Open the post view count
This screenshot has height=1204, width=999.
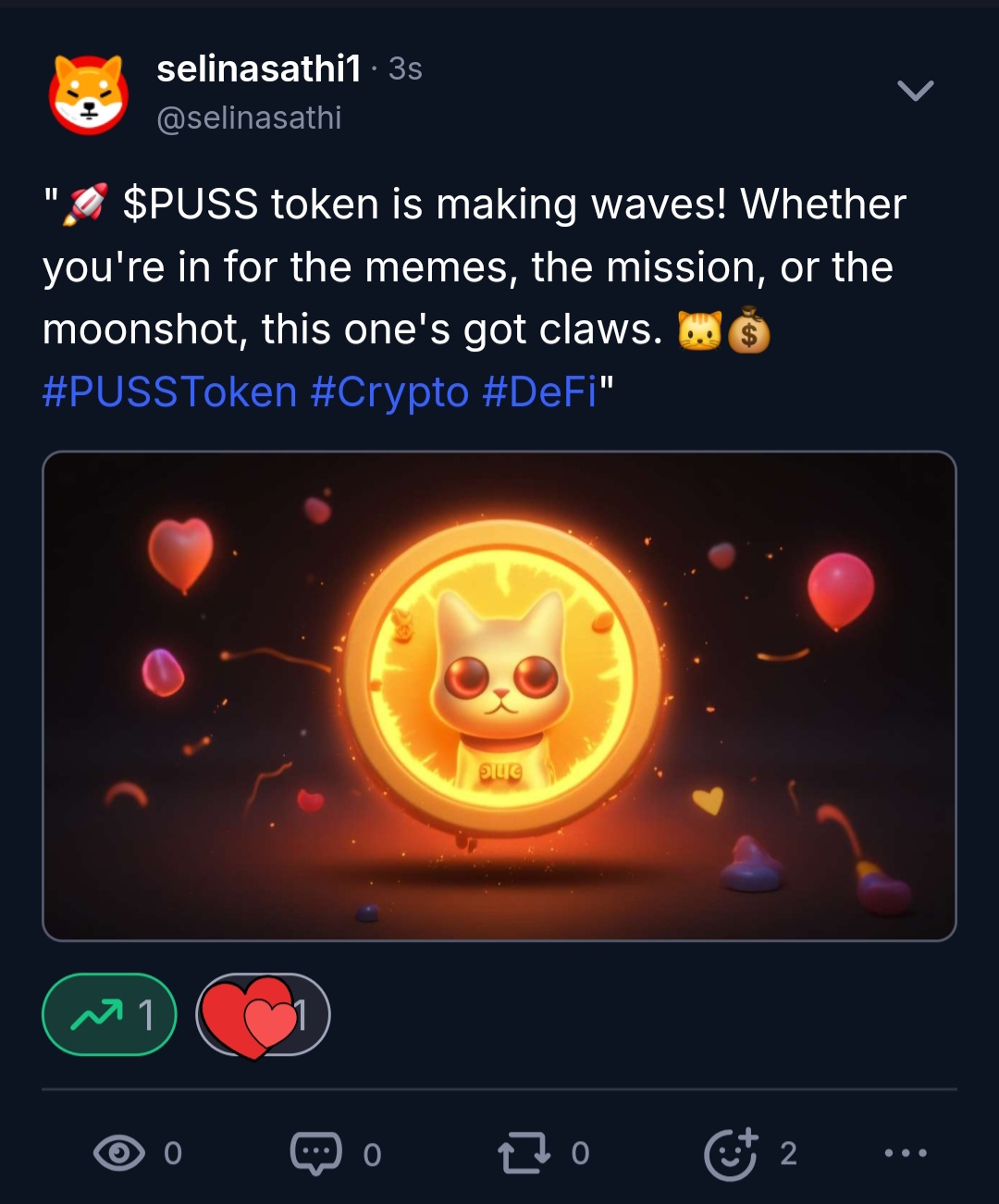(137, 1153)
